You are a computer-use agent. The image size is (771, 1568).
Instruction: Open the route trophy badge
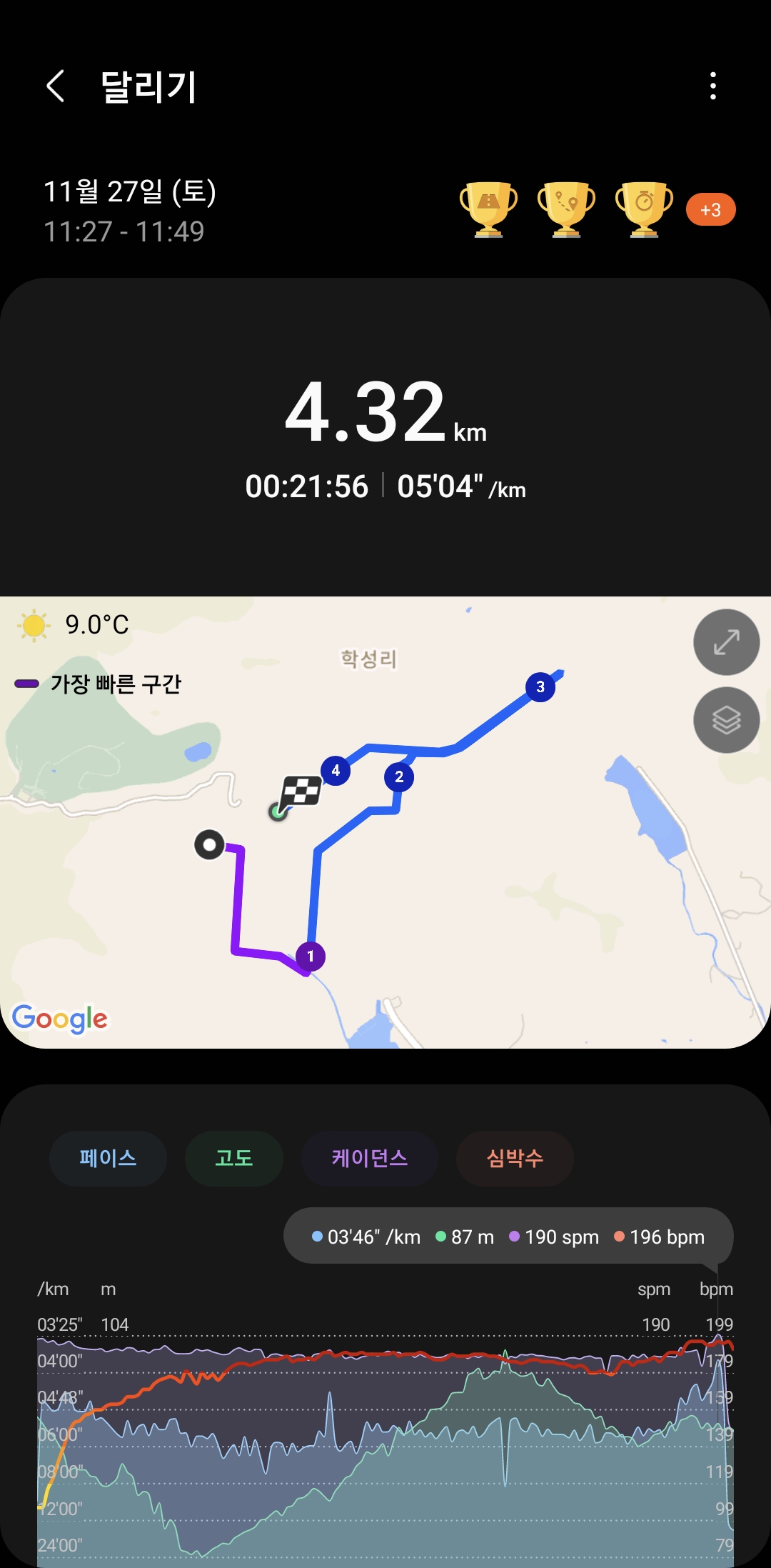[x=566, y=209]
